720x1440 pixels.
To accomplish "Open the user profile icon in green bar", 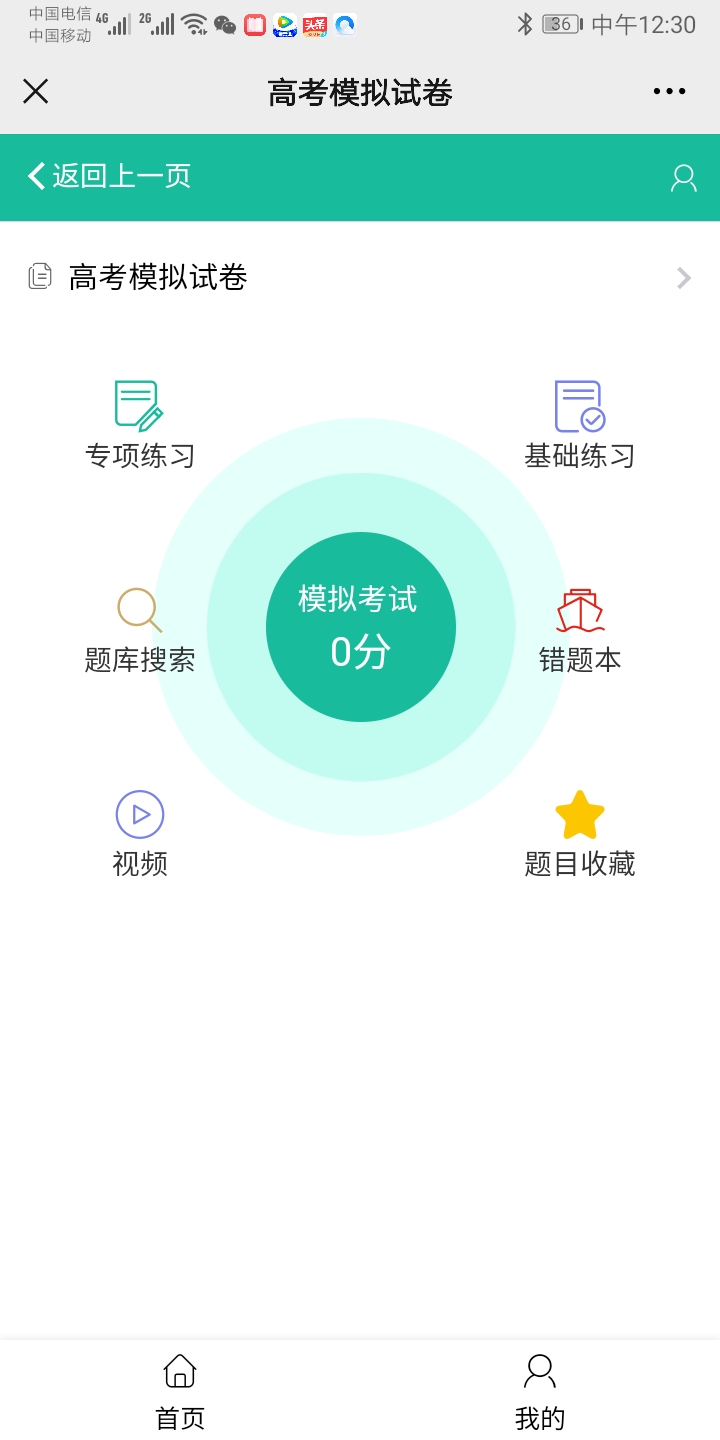I will point(683,178).
